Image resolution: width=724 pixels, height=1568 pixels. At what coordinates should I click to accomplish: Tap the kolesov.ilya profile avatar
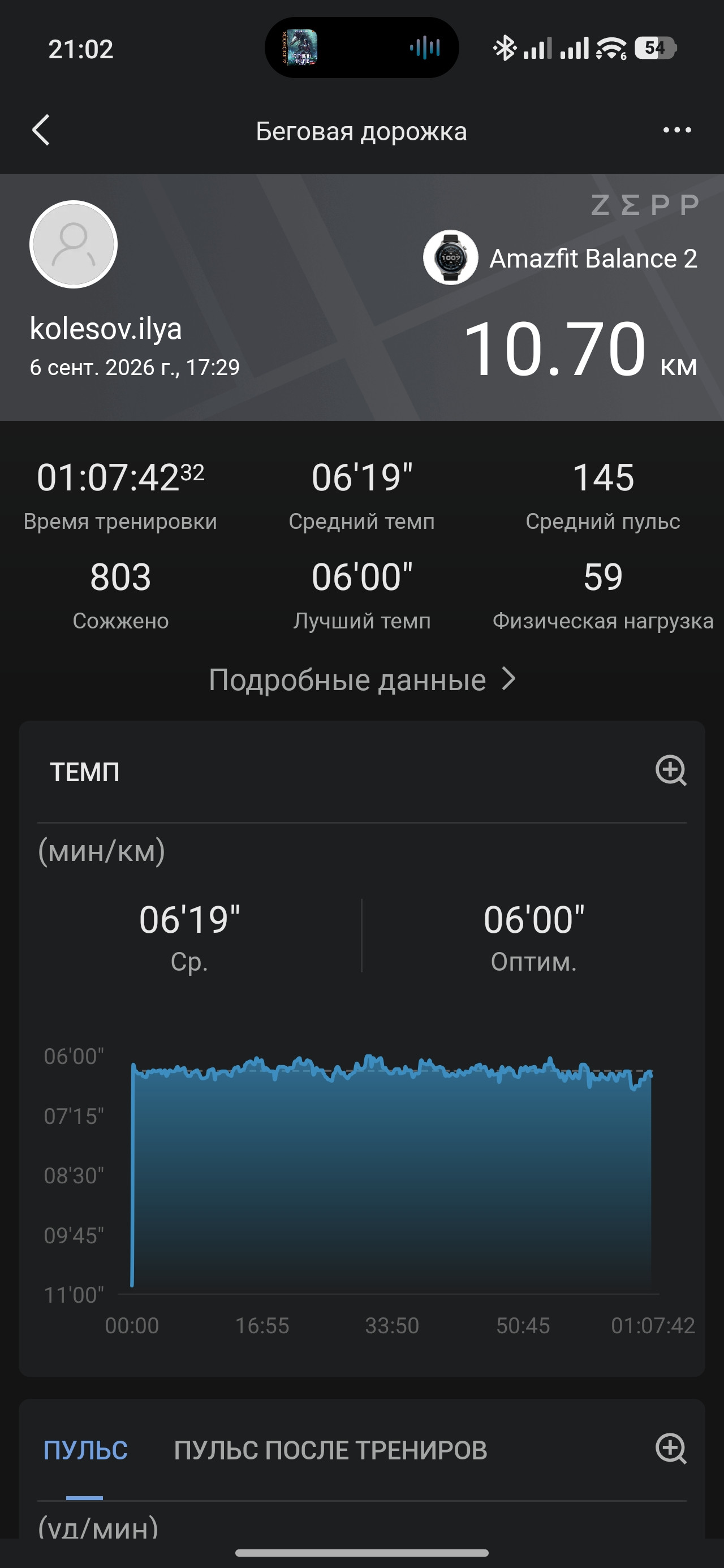pyautogui.click(x=74, y=244)
